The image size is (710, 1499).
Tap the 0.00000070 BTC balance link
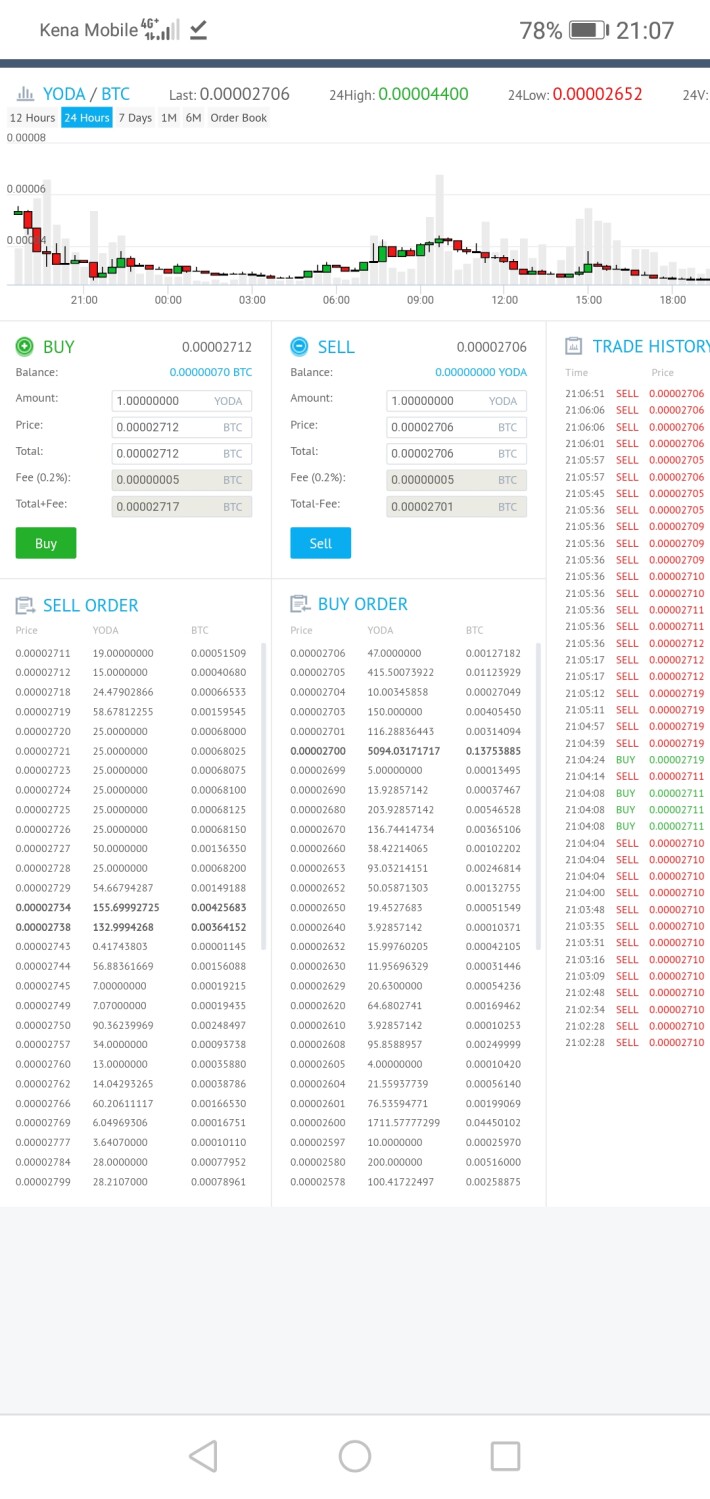[210, 372]
